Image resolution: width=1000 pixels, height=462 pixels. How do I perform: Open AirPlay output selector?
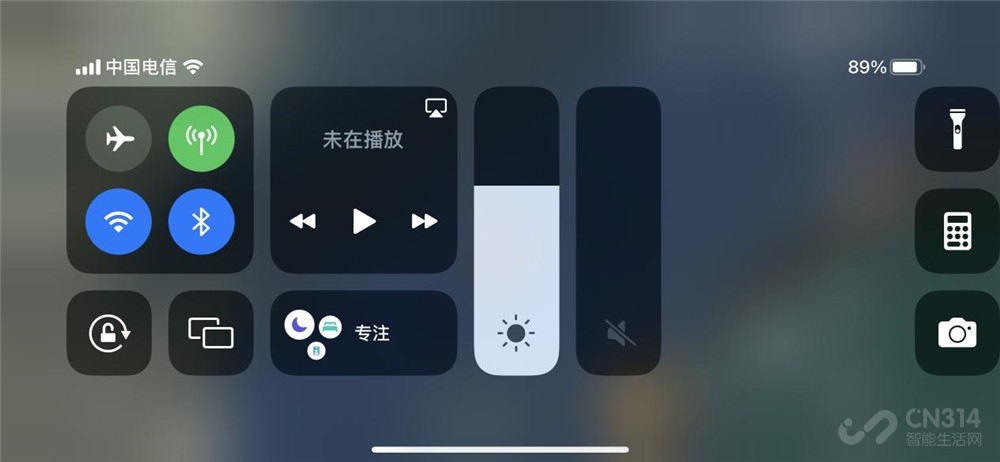pos(434,107)
